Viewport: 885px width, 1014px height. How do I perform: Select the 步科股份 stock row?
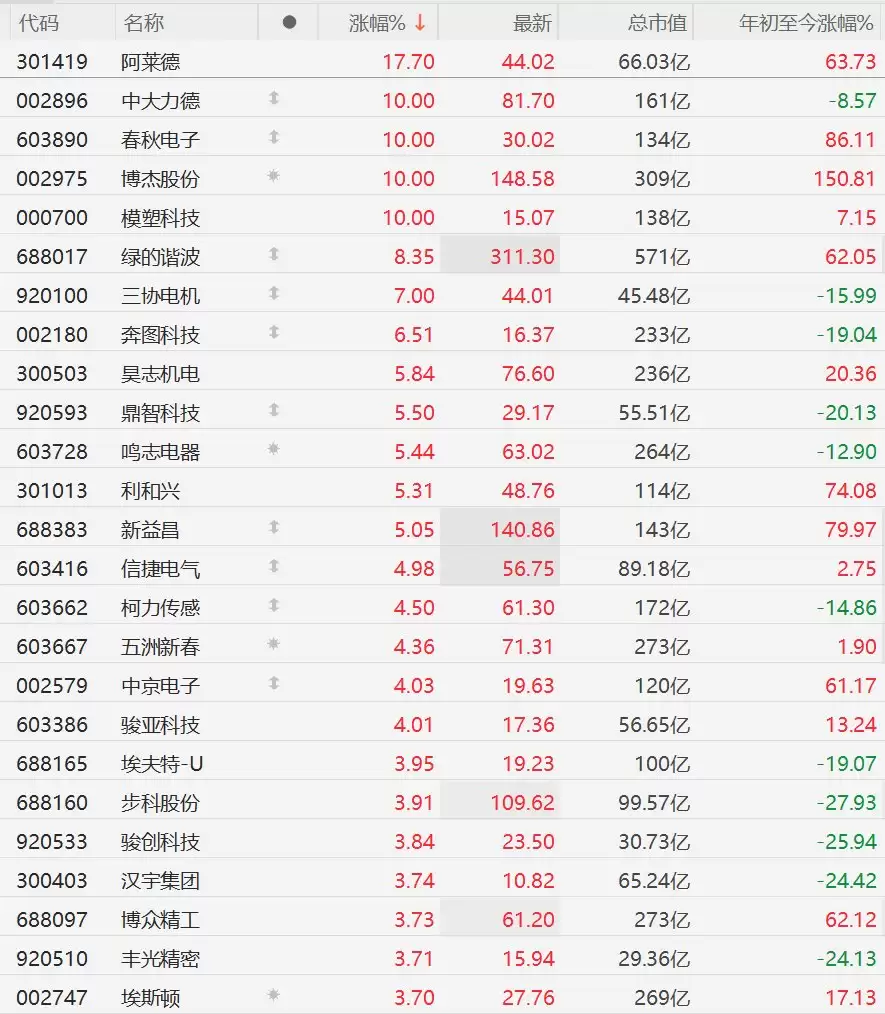[442, 802]
